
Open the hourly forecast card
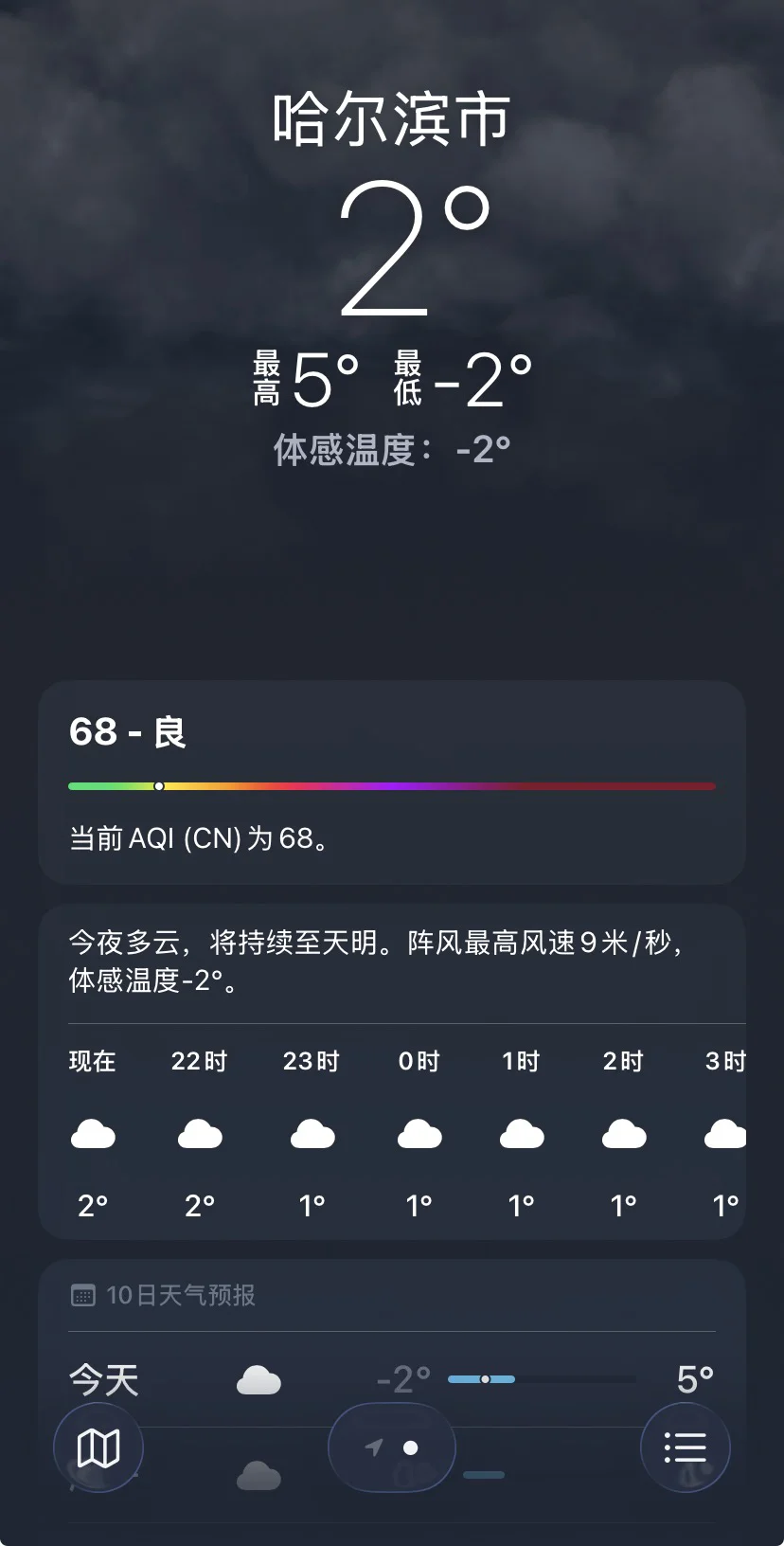[x=392, y=1072]
